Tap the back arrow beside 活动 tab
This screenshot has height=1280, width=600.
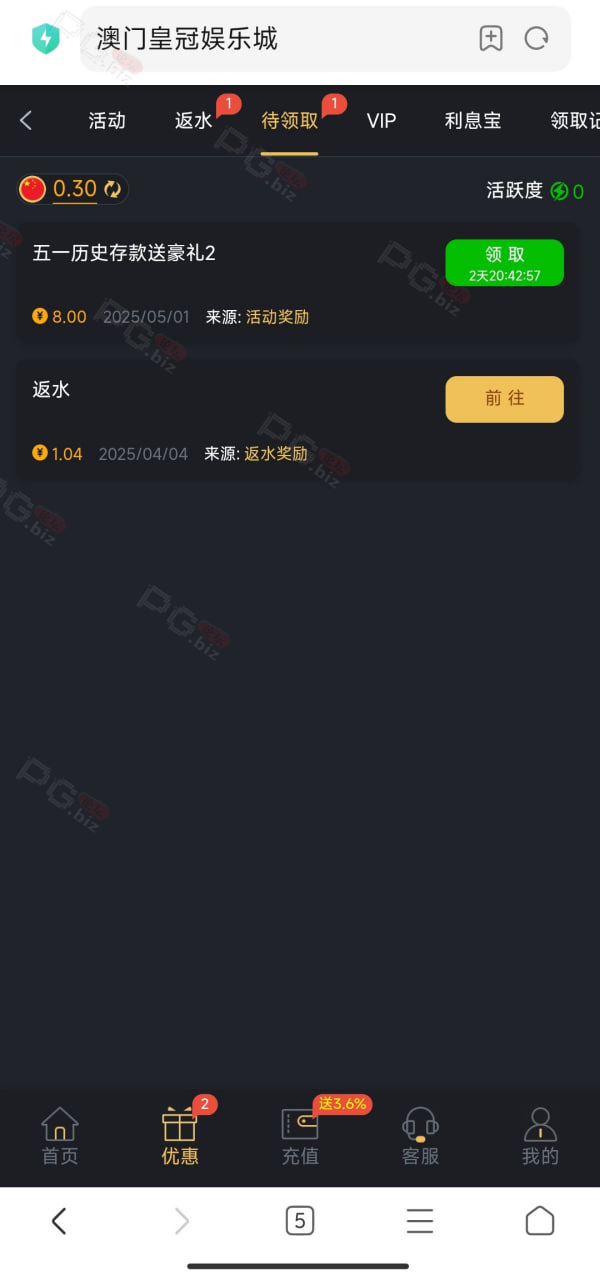(x=26, y=121)
